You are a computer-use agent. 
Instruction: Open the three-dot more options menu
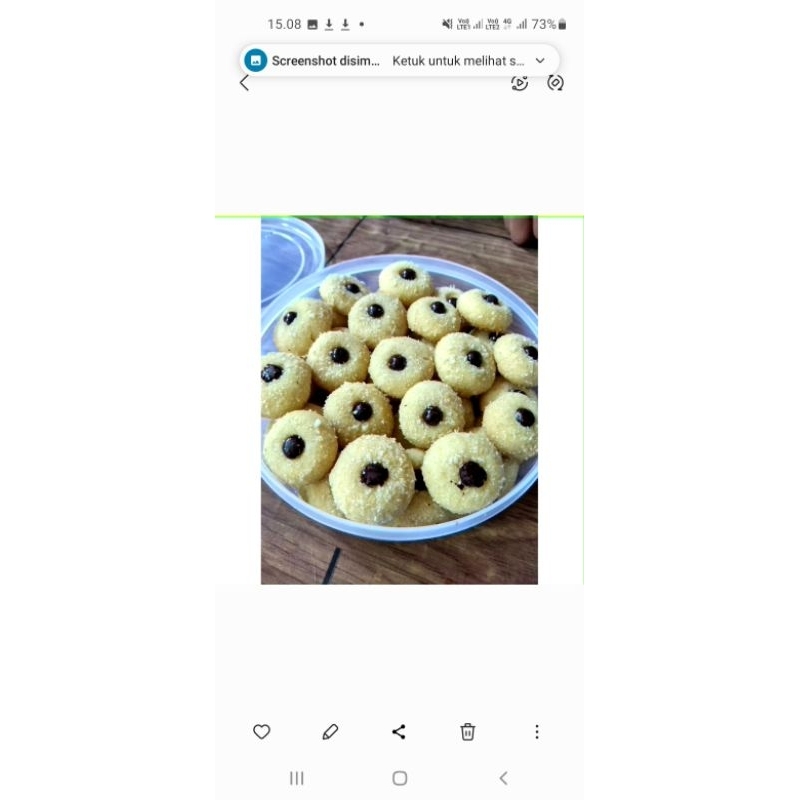[537, 732]
